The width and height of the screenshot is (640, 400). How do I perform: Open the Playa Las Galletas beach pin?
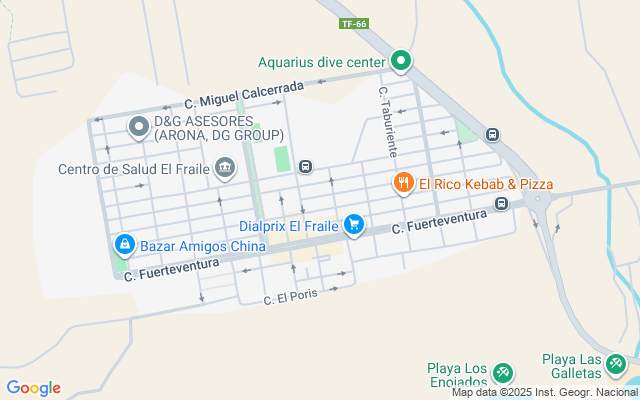tap(616, 363)
